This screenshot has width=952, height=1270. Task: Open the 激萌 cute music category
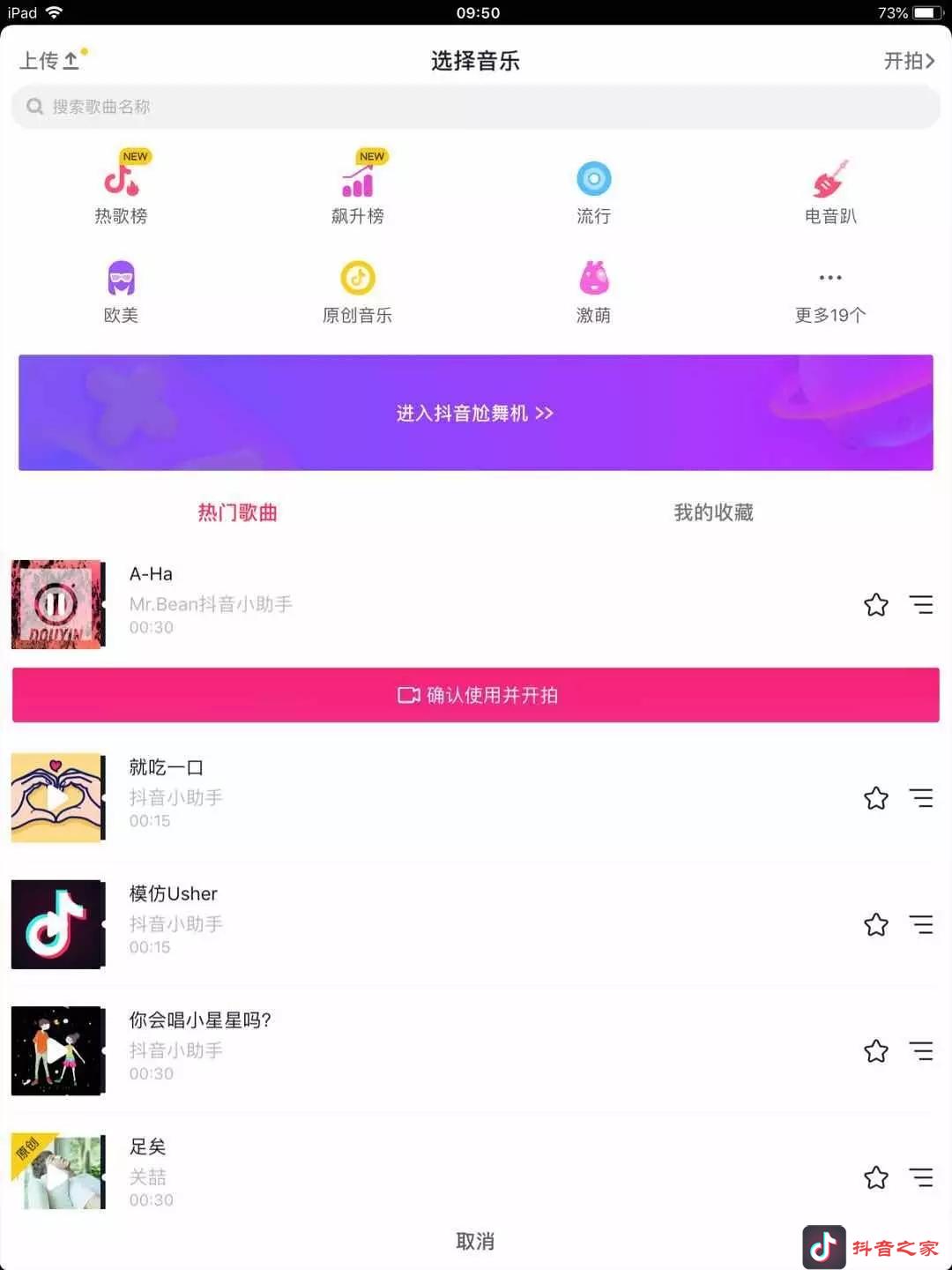(593, 279)
